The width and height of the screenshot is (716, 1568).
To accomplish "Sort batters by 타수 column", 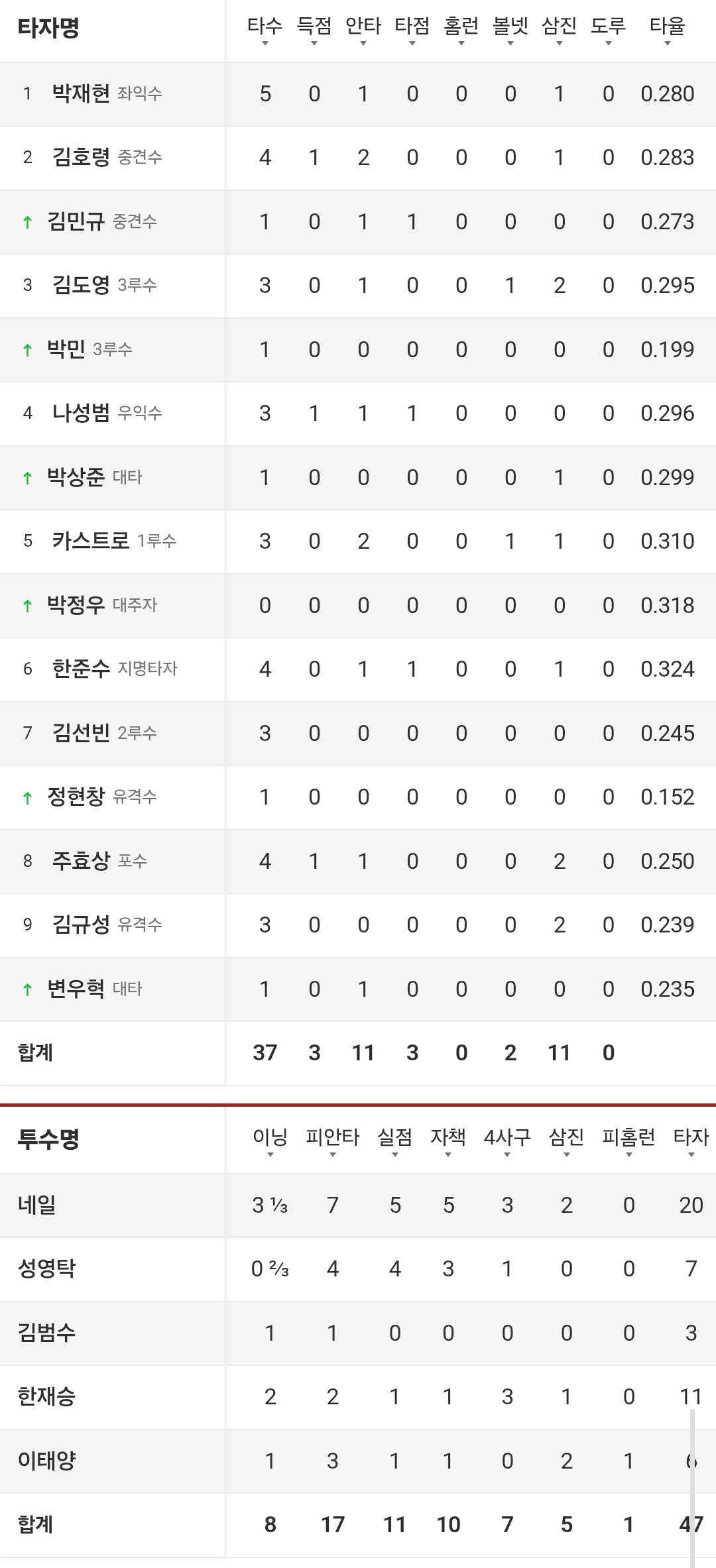I will tap(265, 30).
